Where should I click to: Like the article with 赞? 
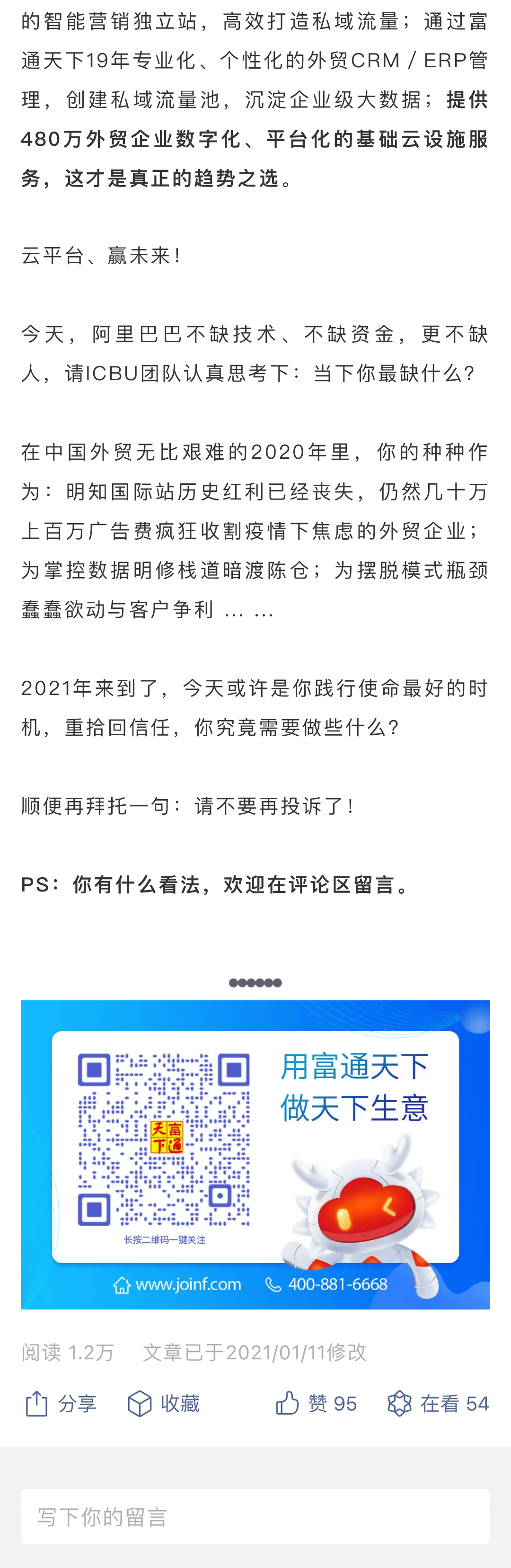point(317,1404)
